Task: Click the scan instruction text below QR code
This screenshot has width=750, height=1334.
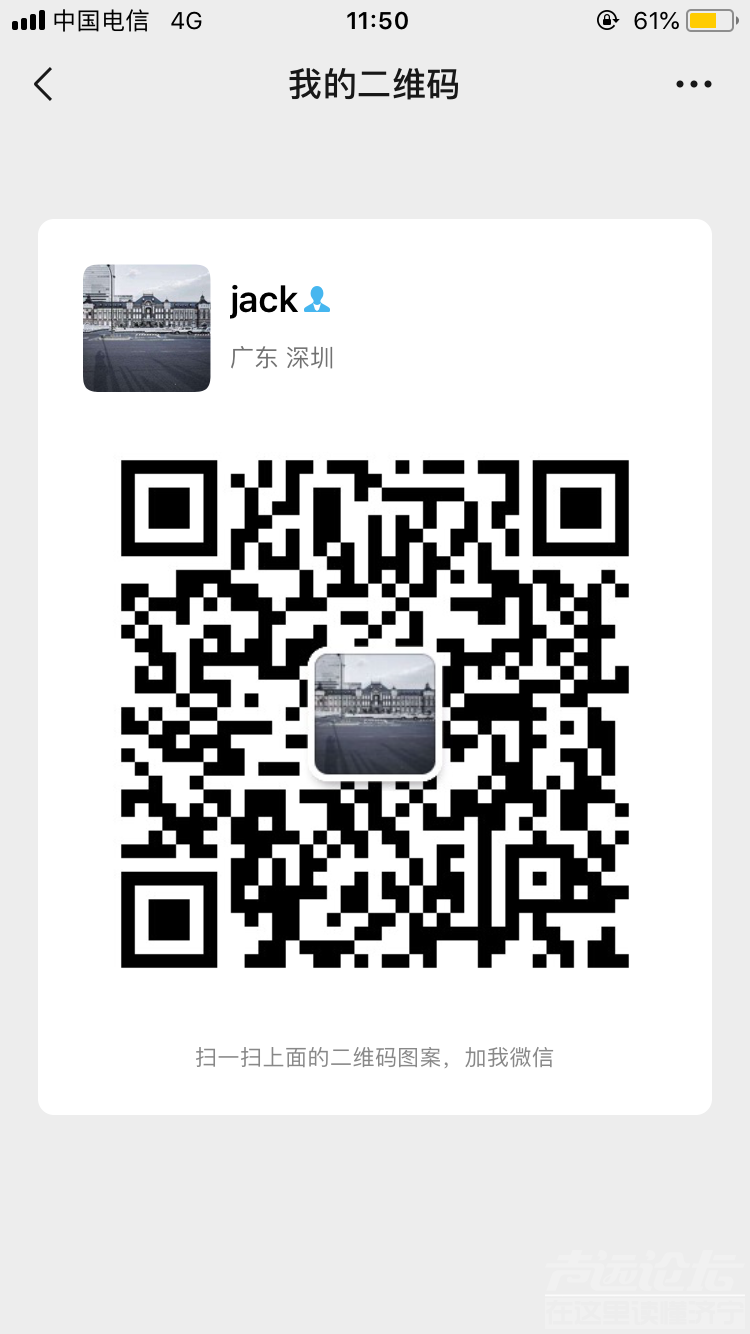Action: 375,1057
